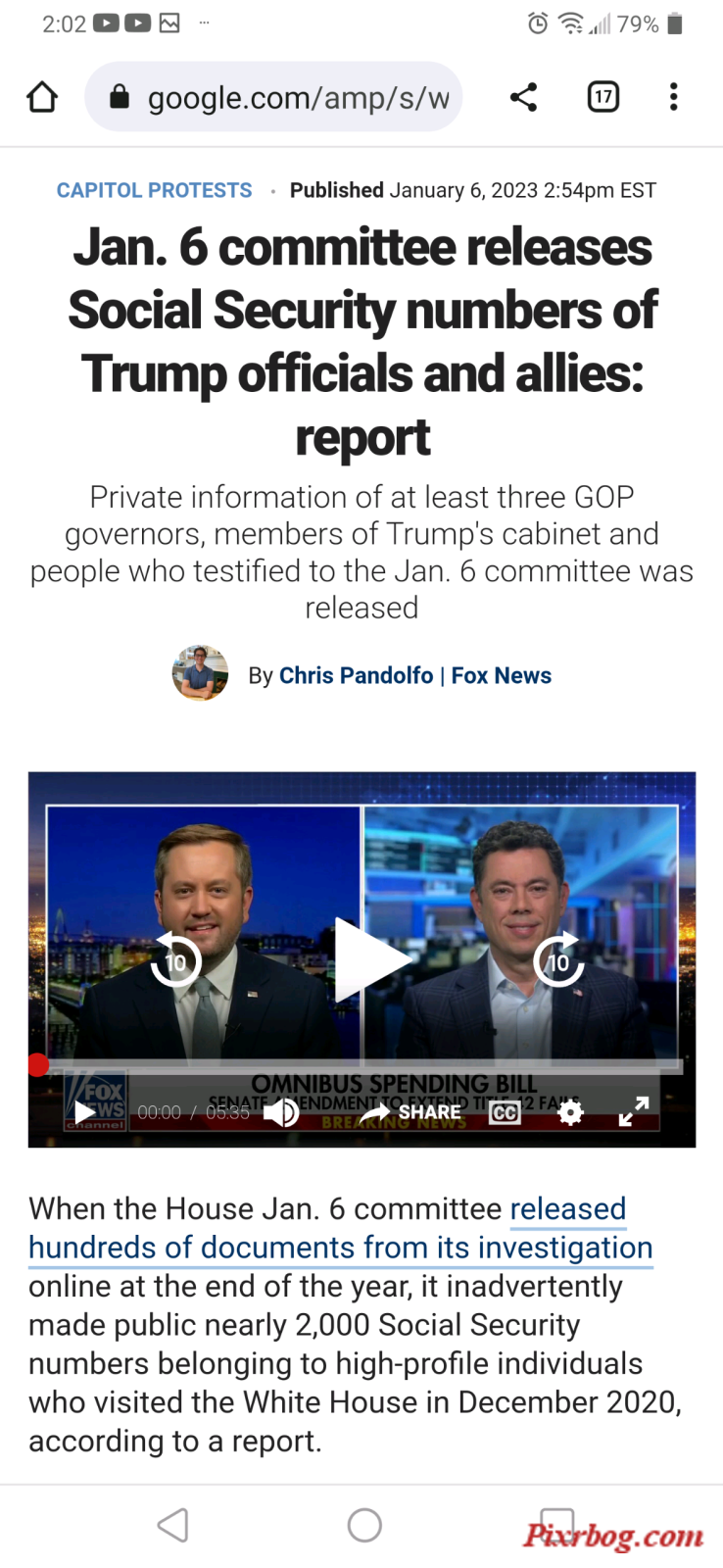Mute the video volume
Image resolution: width=723 pixels, height=1568 pixels.
281,1111
